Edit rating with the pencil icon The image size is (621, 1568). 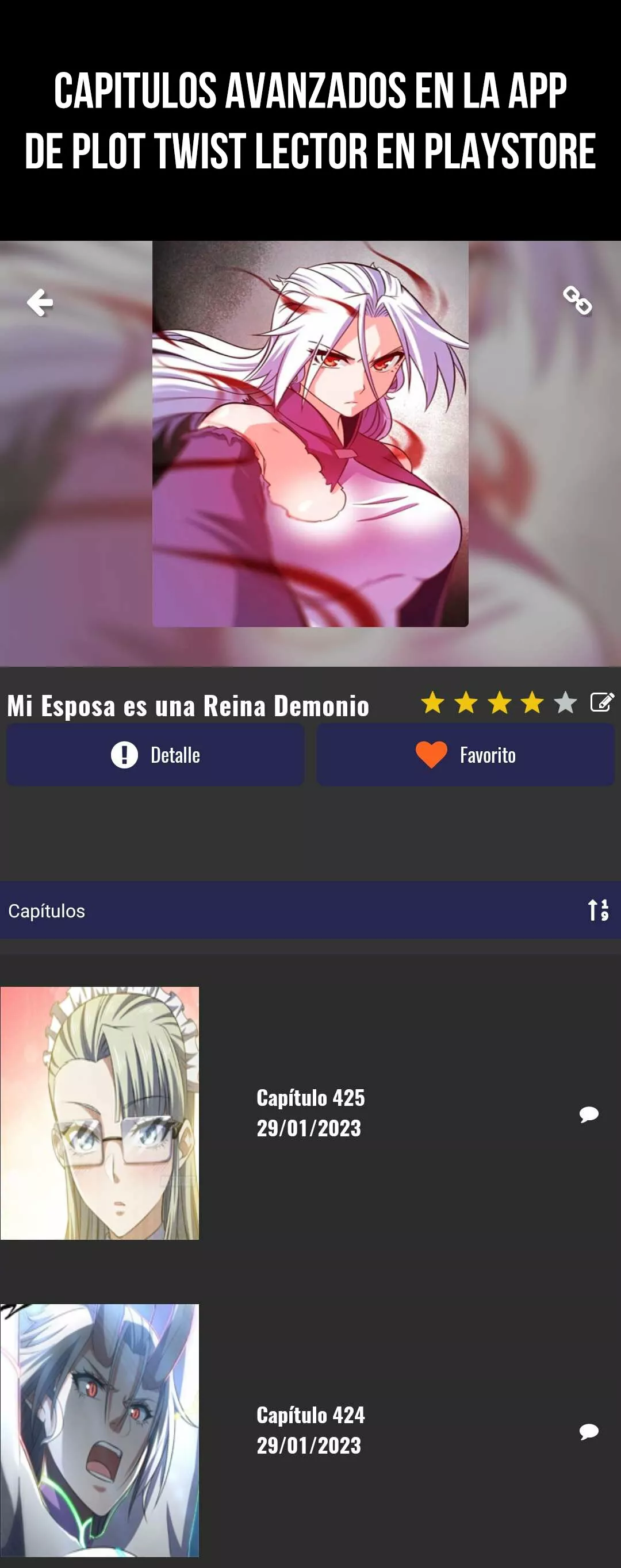click(602, 702)
